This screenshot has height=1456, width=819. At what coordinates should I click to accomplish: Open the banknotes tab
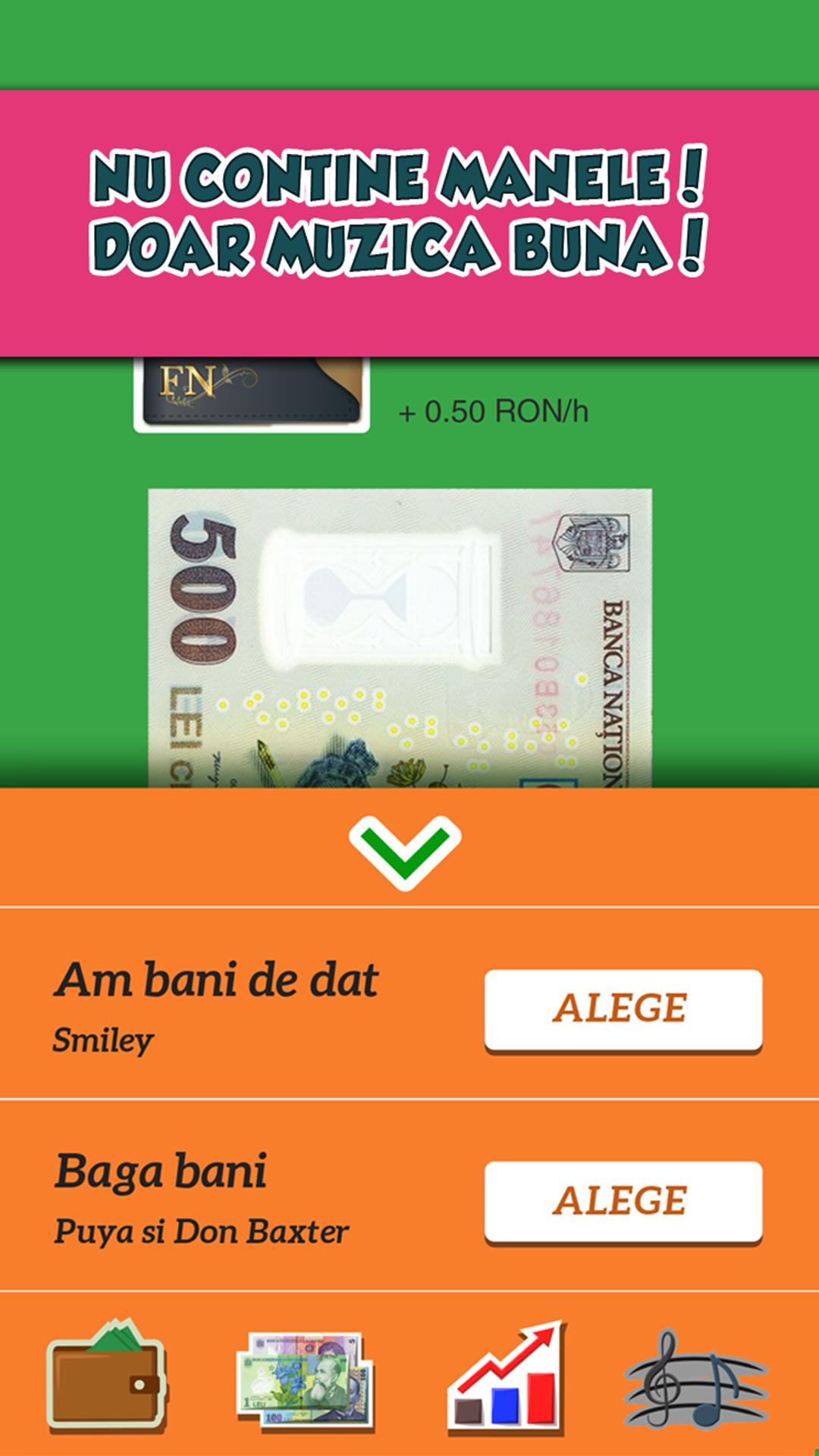tap(305, 1380)
